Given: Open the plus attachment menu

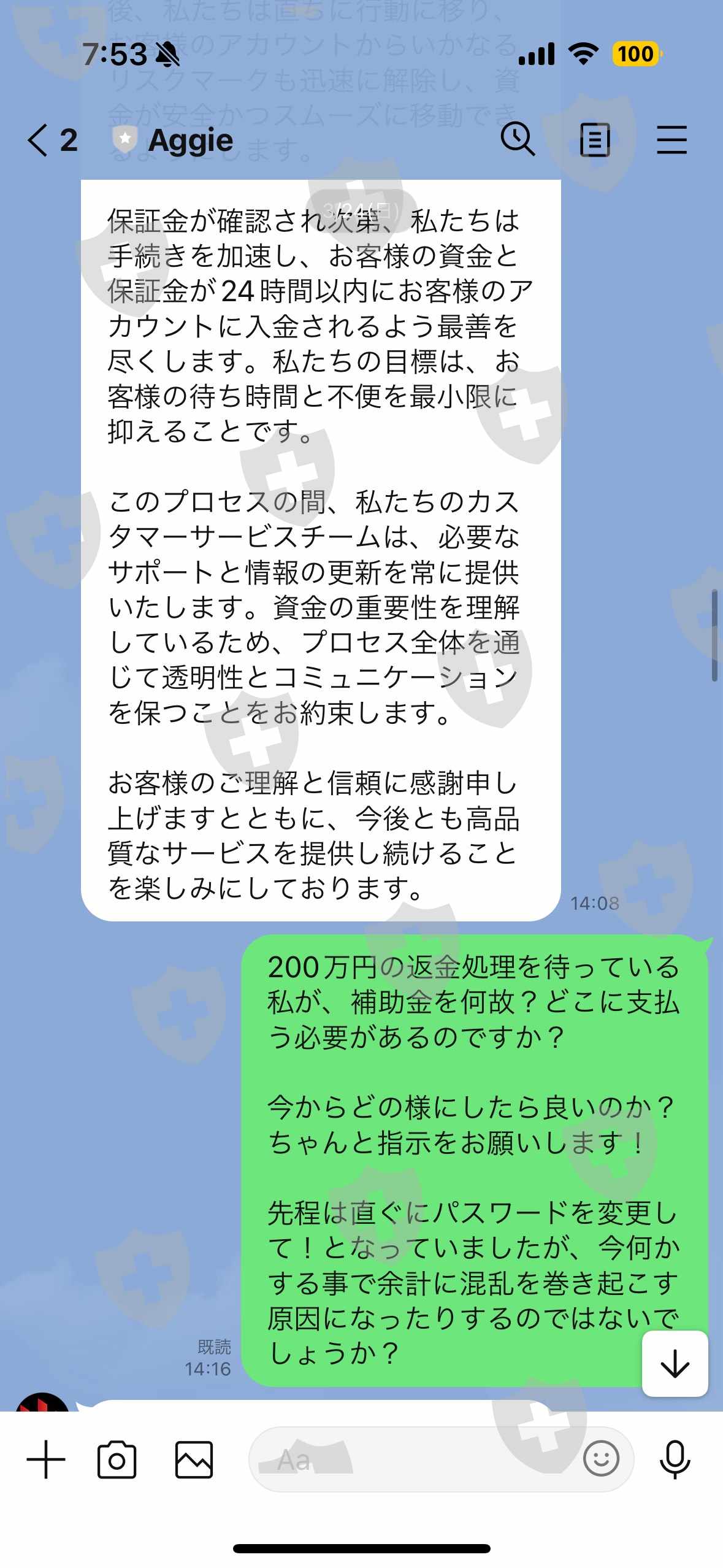Looking at the screenshot, I should (x=46, y=1459).
